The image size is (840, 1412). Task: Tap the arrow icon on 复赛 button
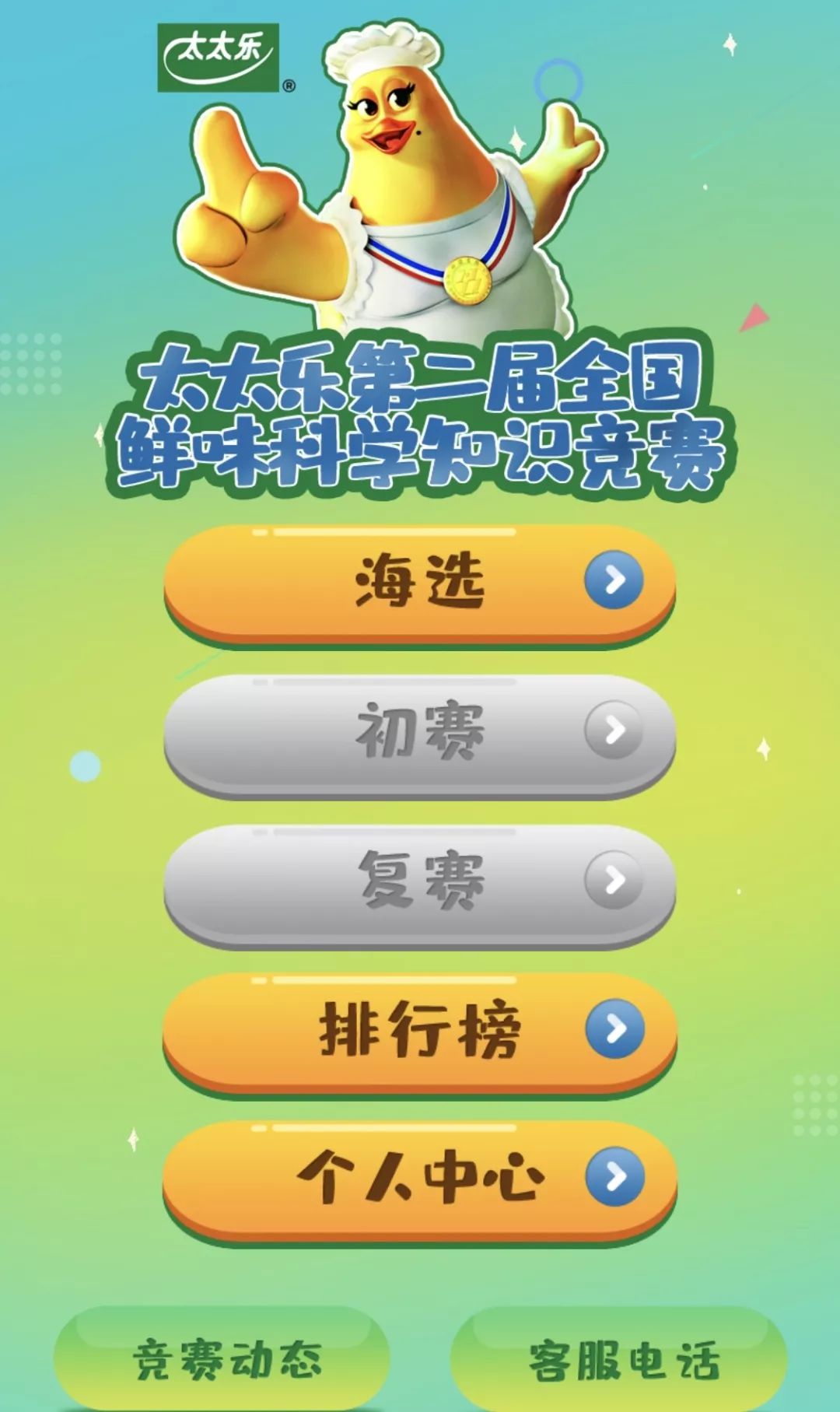tap(614, 878)
